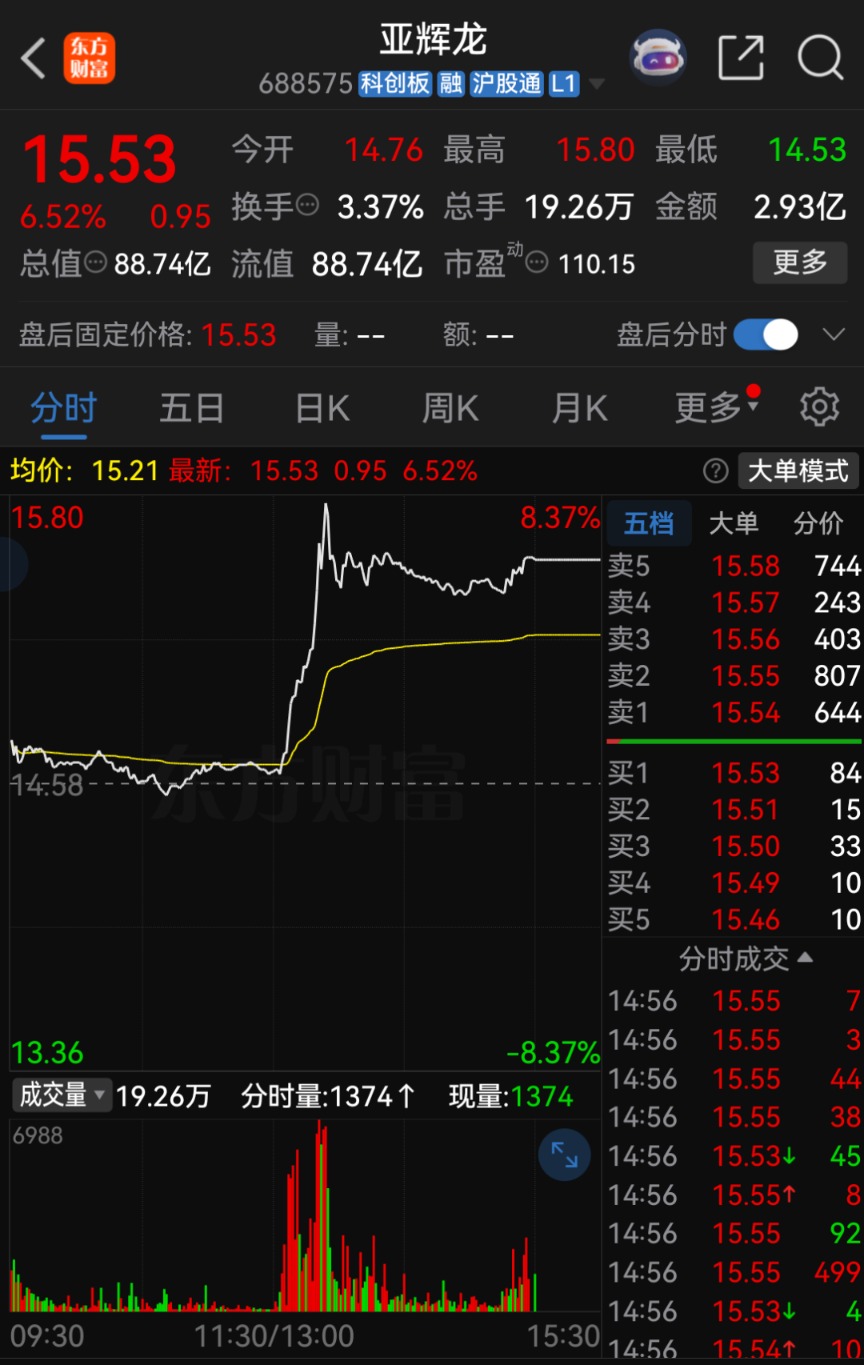Share this stock page
This screenshot has width=864, height=1365.
click(x=741, y=58)
